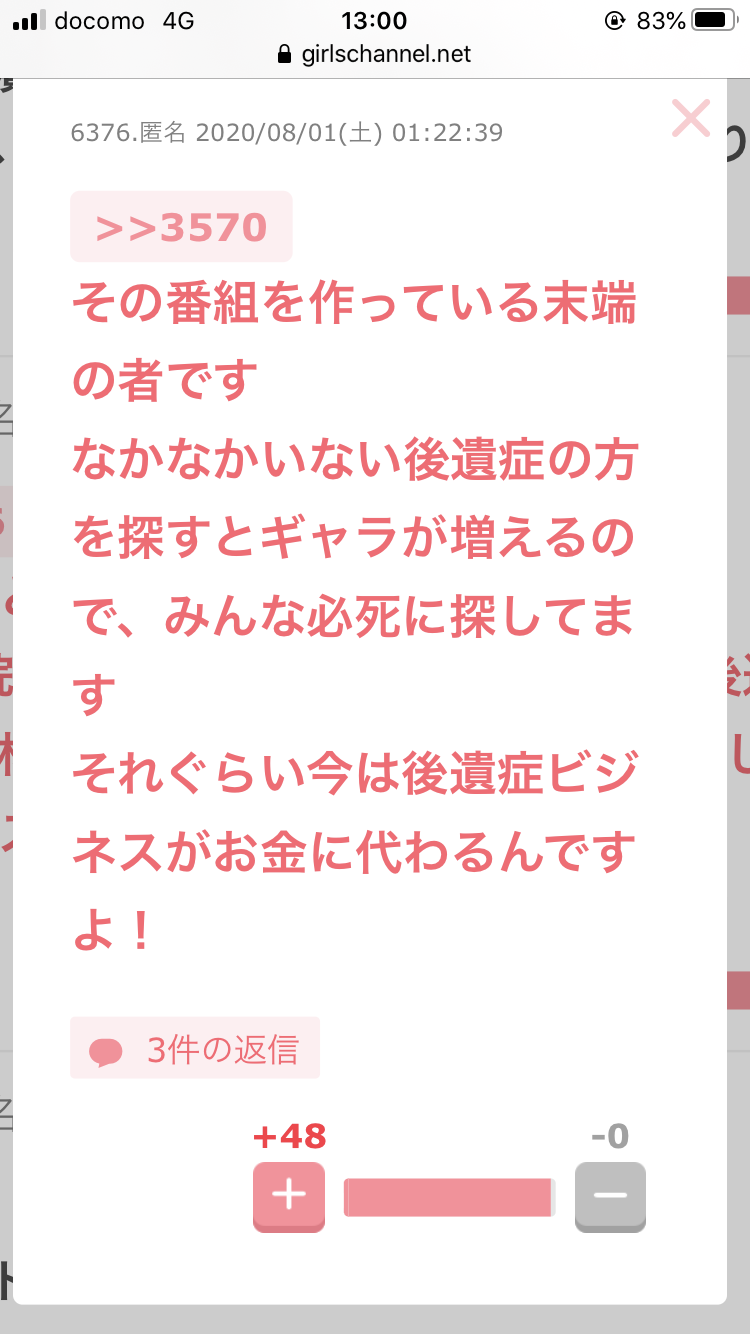750x1334 pixels.
Task: Upvote this comment with the plus button
Action: [x=289, y=1196]
